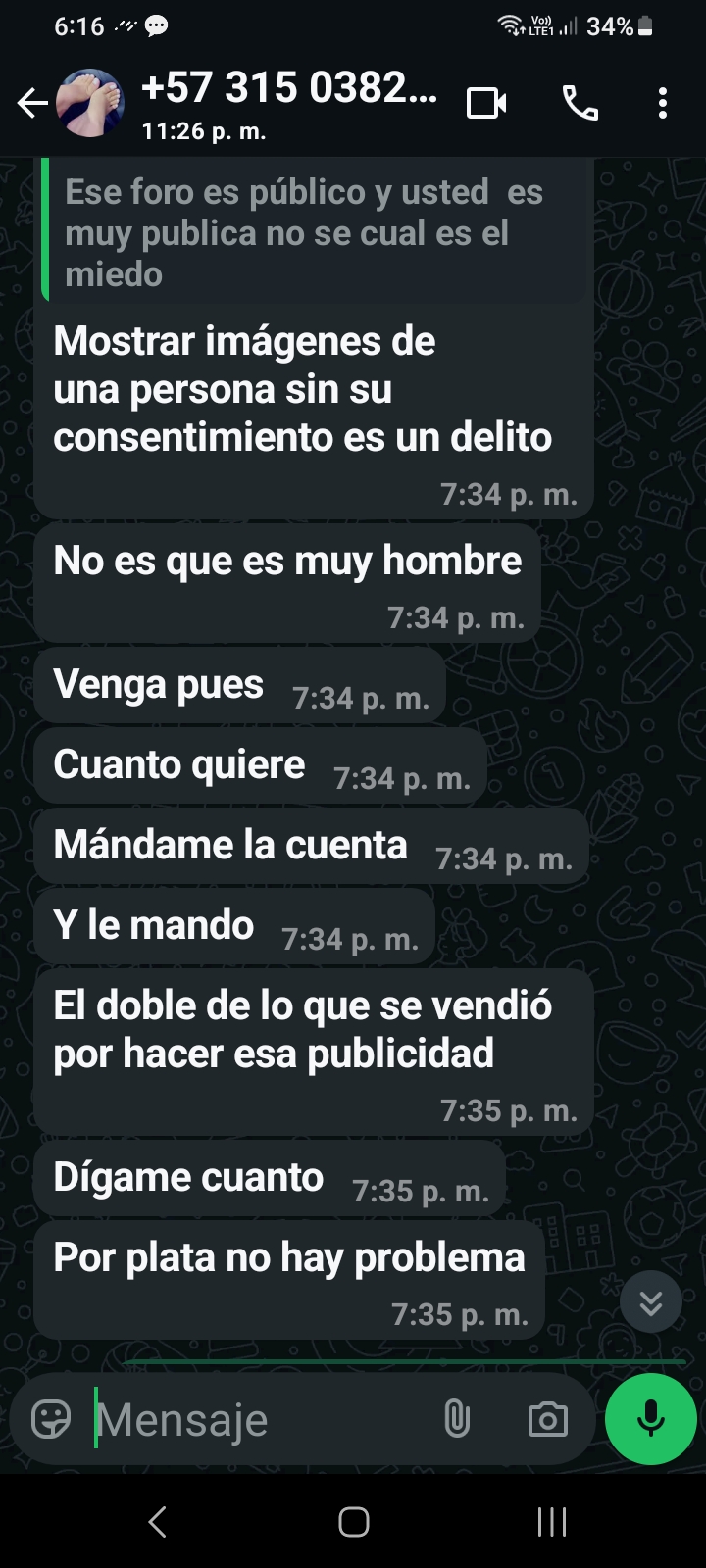Open the contact's profile photo
The image size is (706, 1568).
click(x=90, y=103)
